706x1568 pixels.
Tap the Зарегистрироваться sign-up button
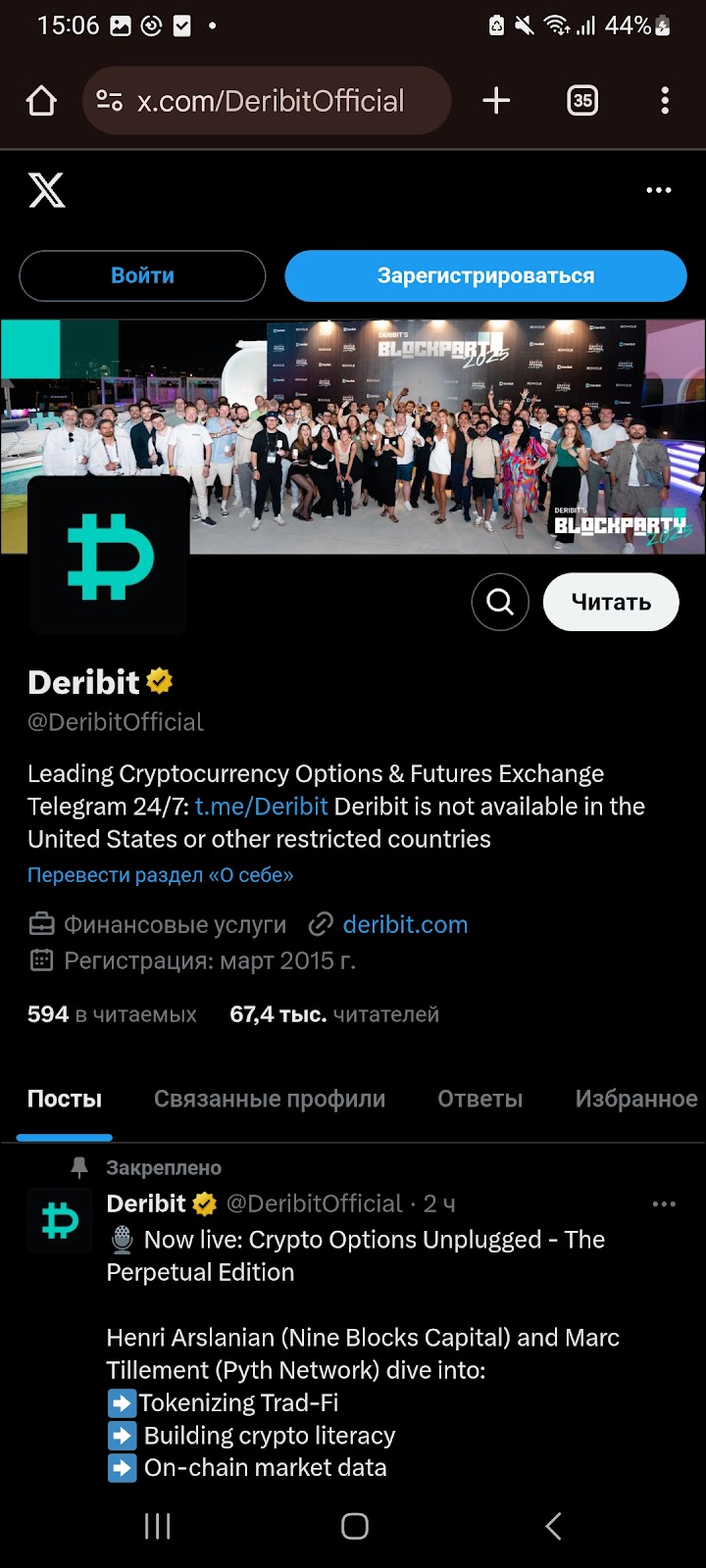(485, 275)
